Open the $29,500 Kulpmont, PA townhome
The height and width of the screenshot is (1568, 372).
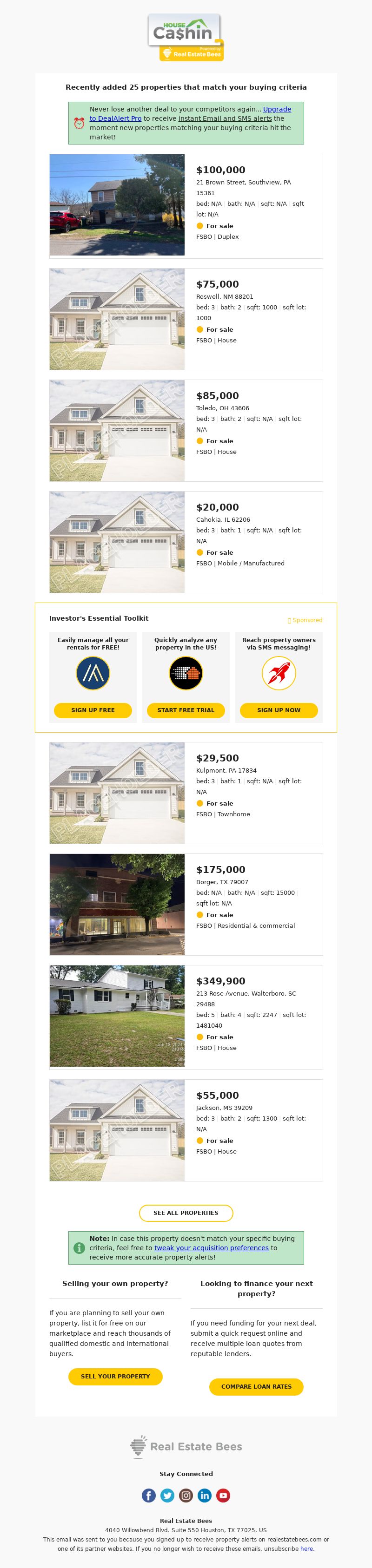pyautogui.click(x=217, y=758)
